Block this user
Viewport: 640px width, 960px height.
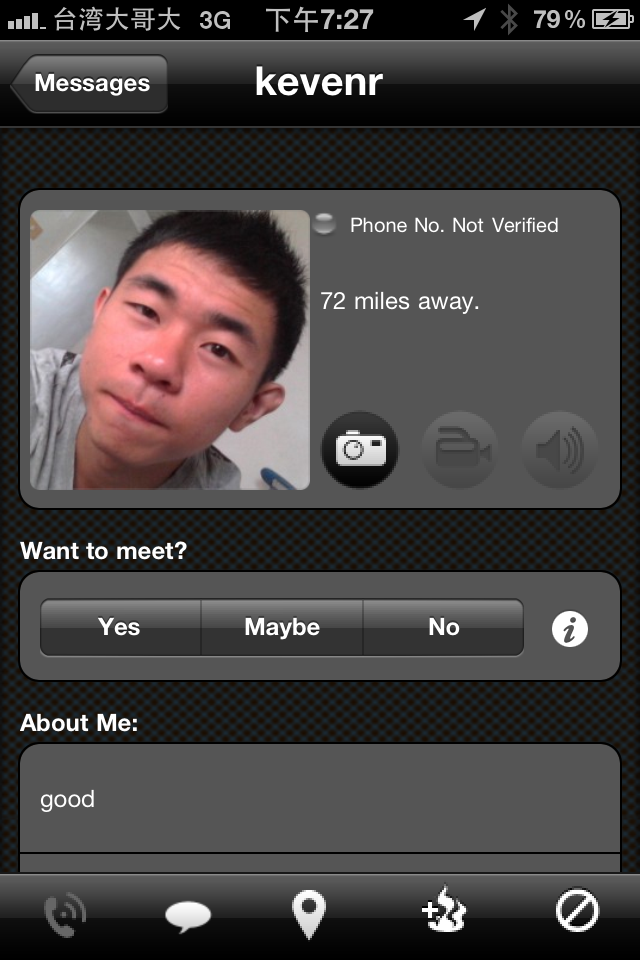577,912
